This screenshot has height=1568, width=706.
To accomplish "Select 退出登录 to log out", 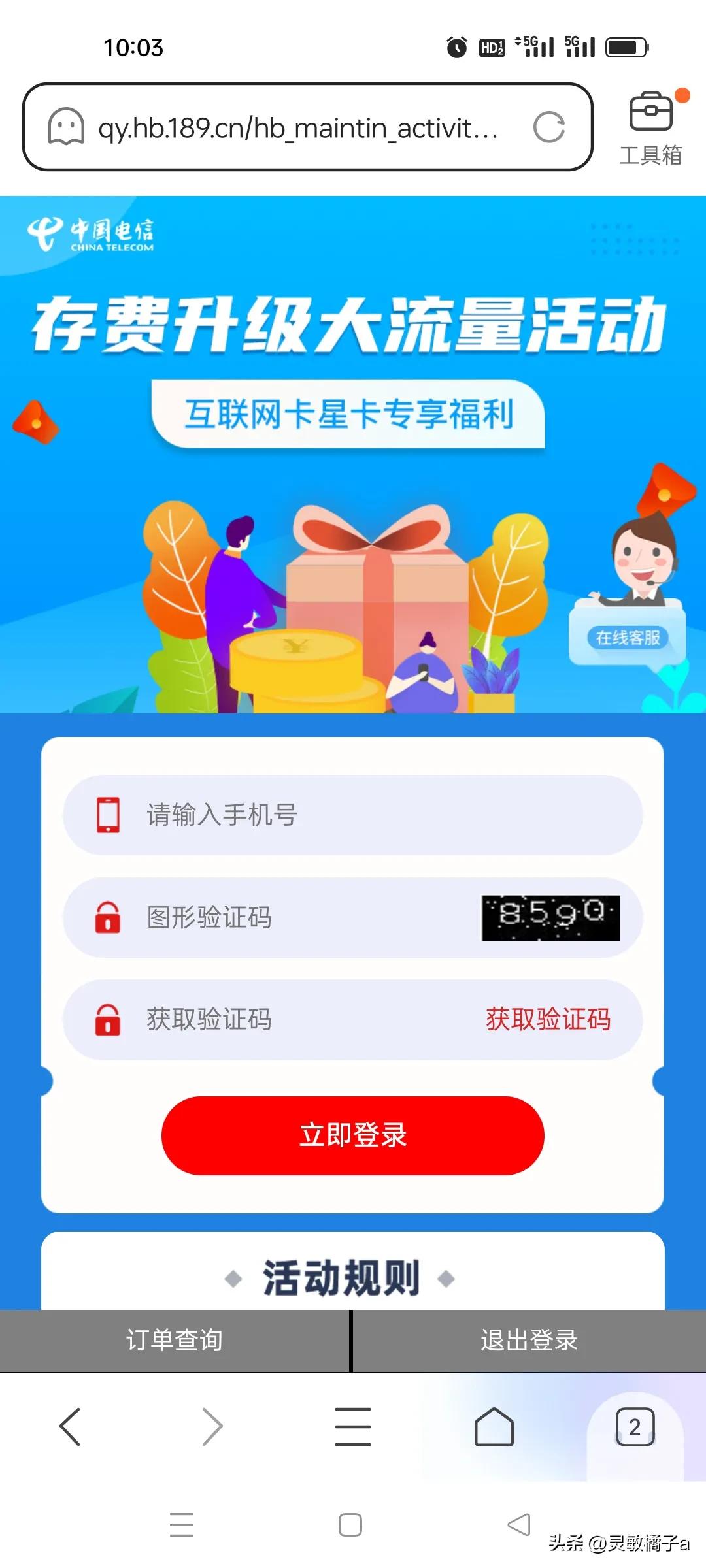I will coord(528,1339).
